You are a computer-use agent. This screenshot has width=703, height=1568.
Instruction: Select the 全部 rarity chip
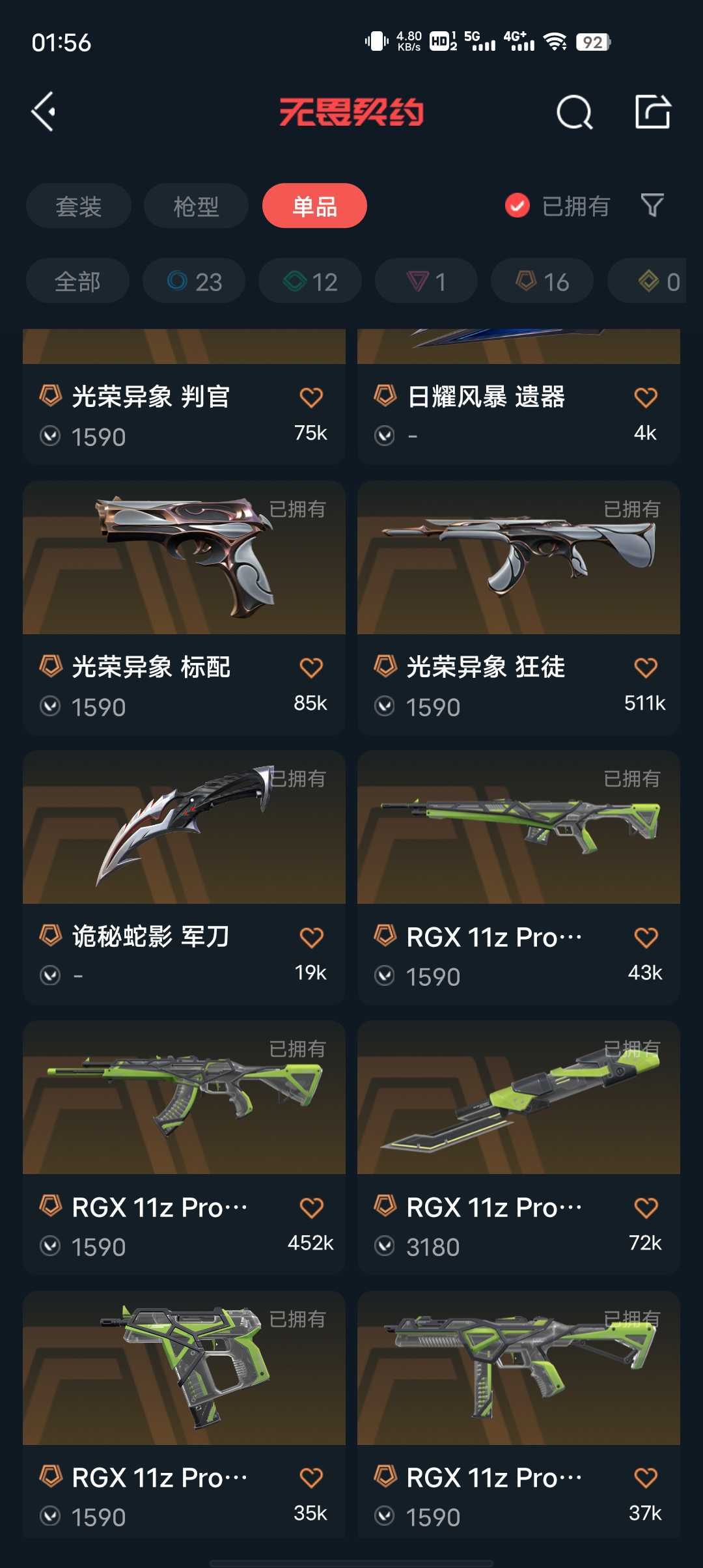pos(77,281)
